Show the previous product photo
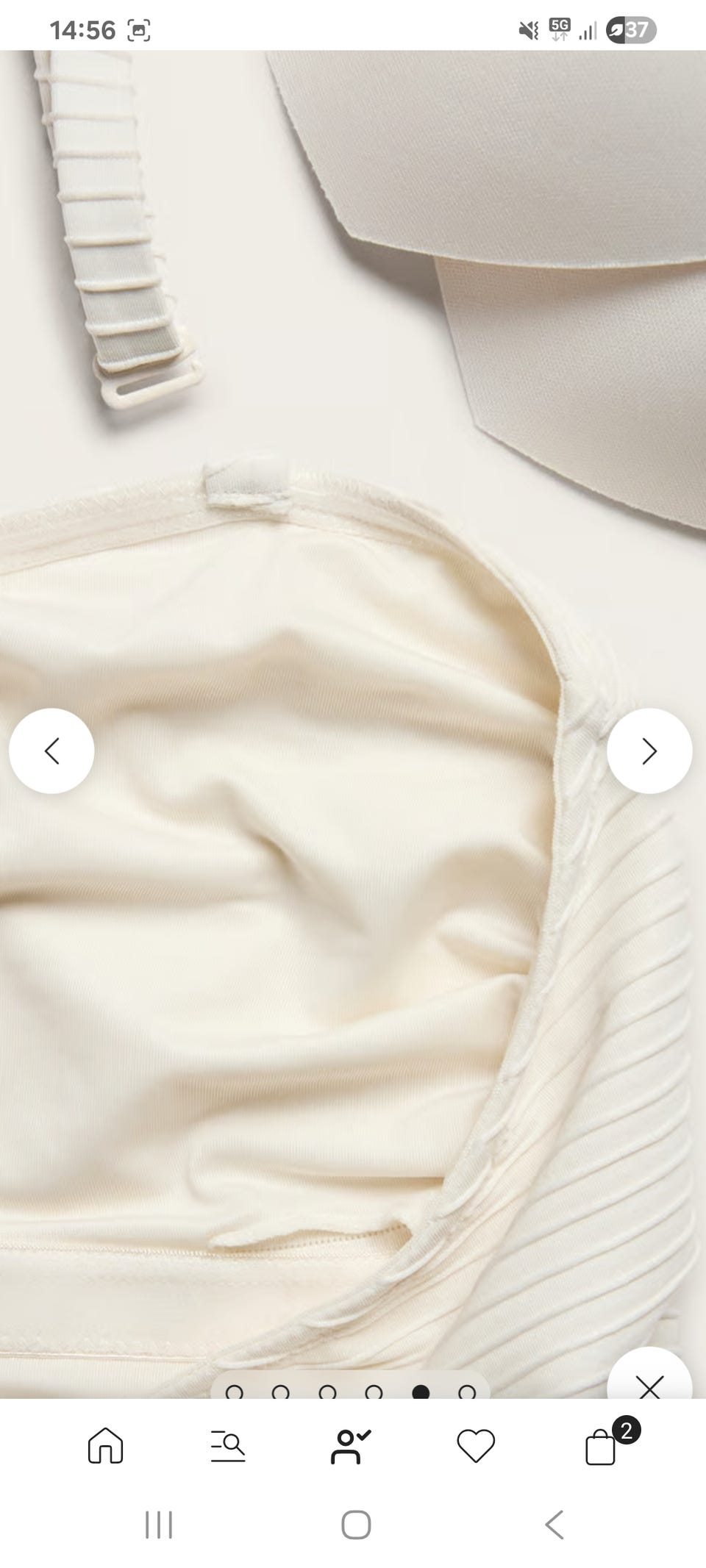This screenshot has height=1568, width=706. (x=51, y=751)
